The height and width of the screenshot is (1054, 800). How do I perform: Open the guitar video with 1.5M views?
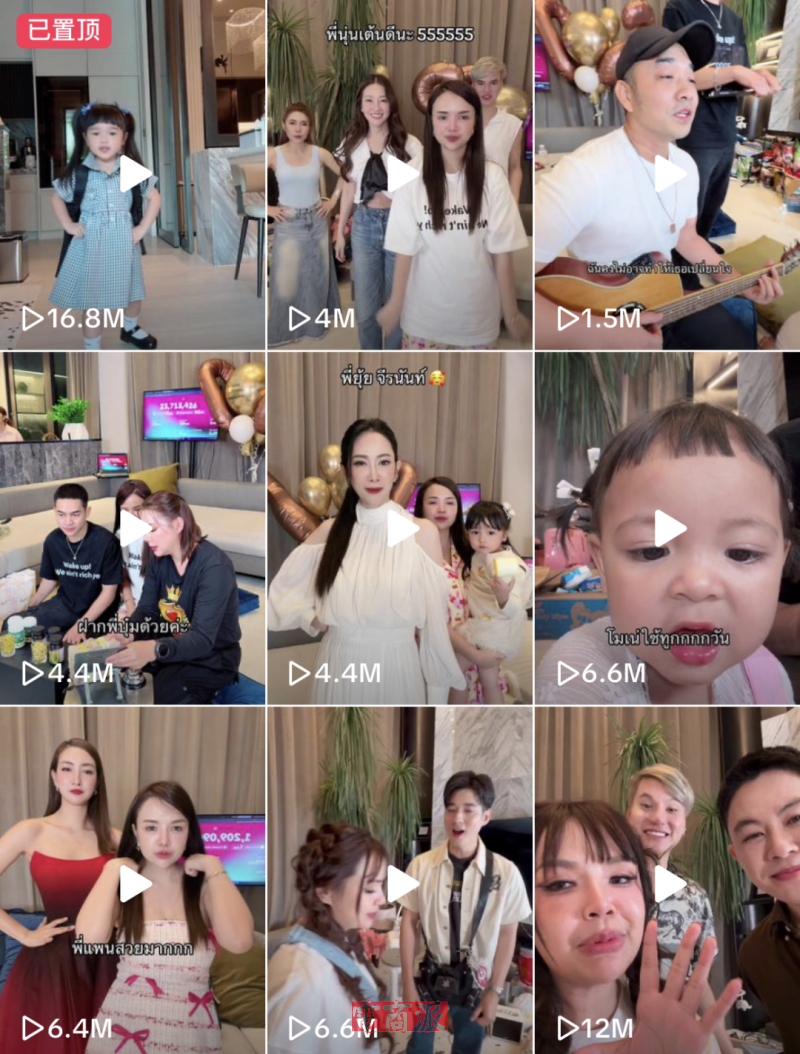pos(669,174)
